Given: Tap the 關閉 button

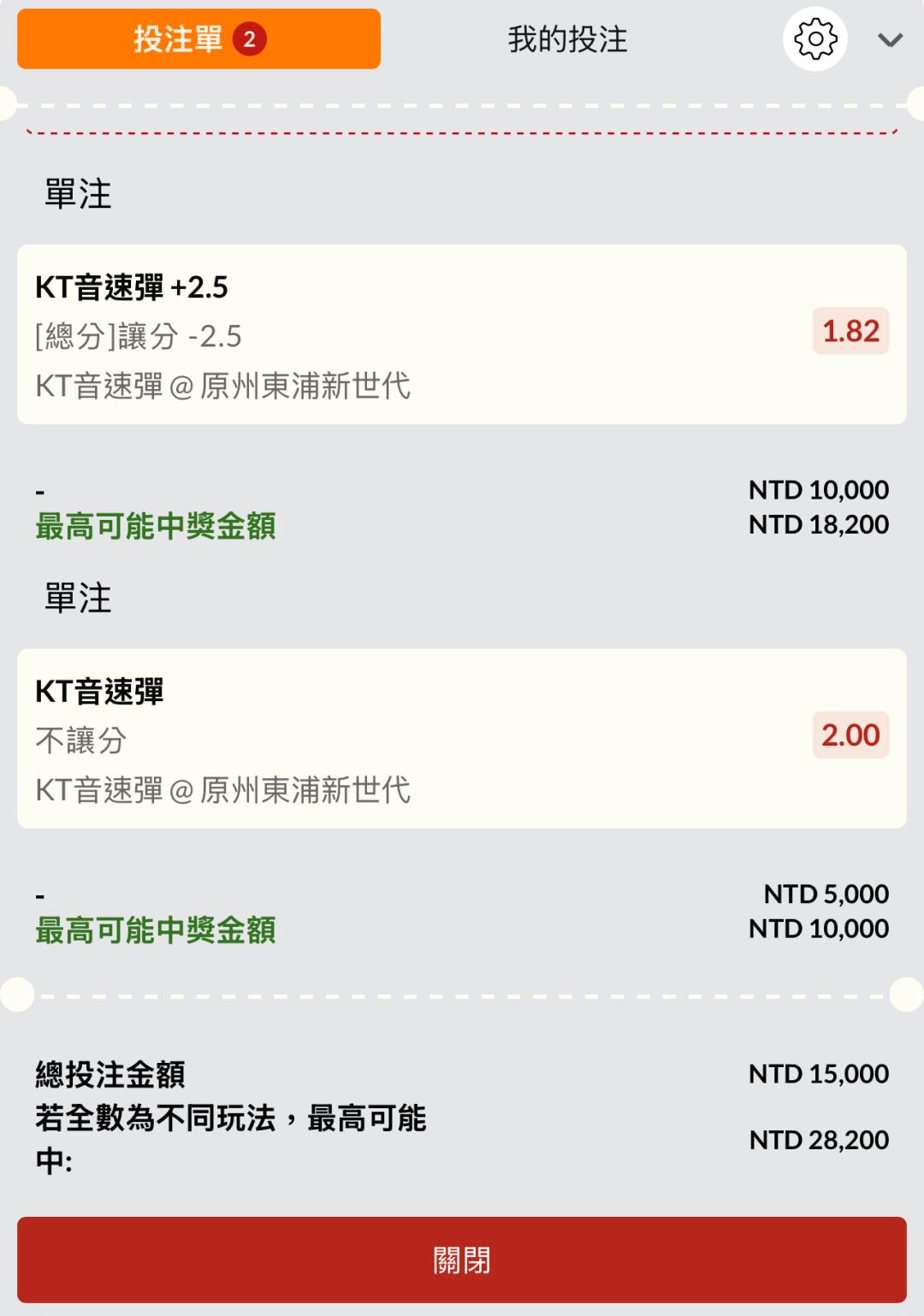Looking at the screenshot, I should [x=461, y=1260].
